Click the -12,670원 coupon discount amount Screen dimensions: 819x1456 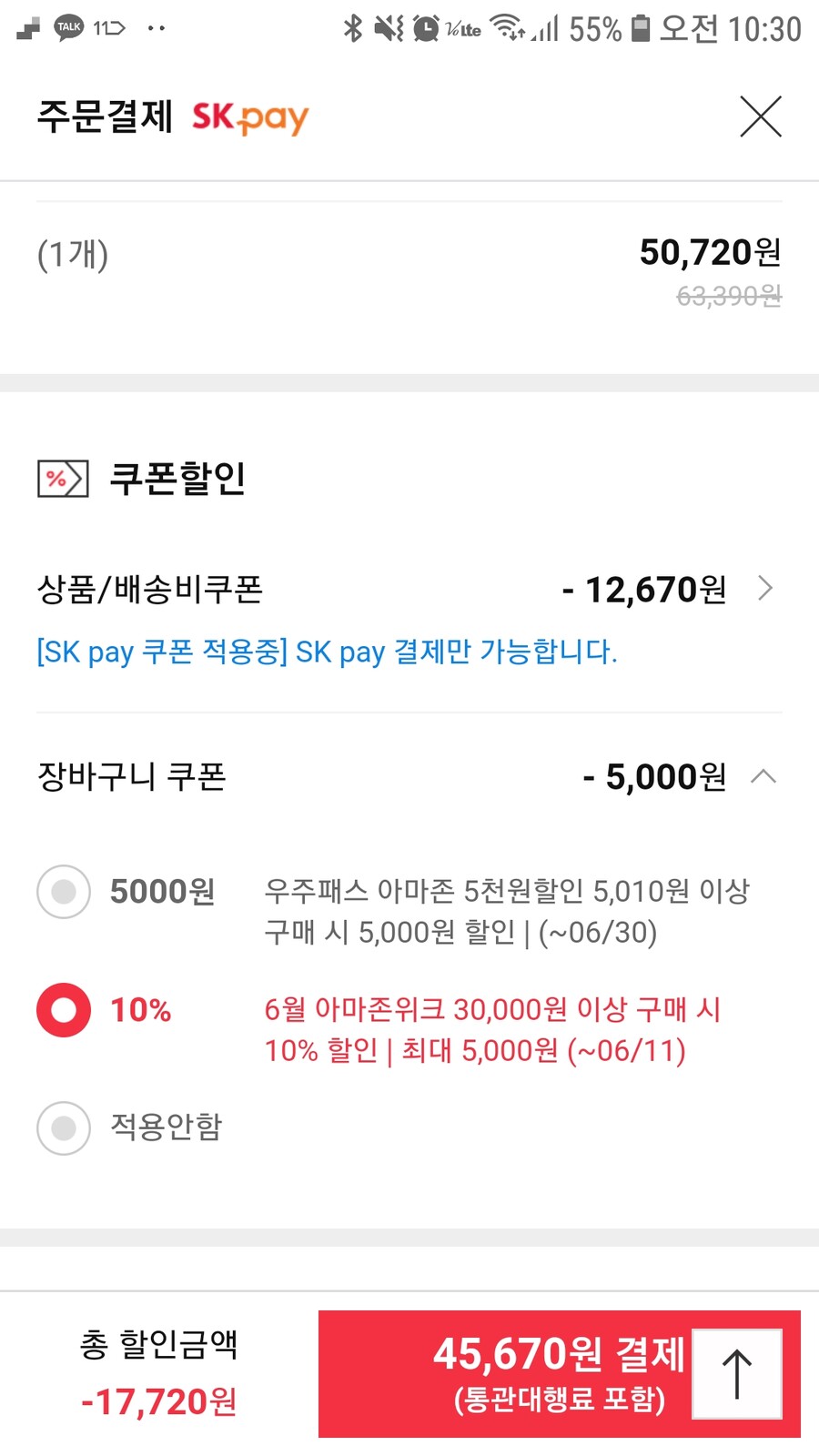tap(641, 589)
